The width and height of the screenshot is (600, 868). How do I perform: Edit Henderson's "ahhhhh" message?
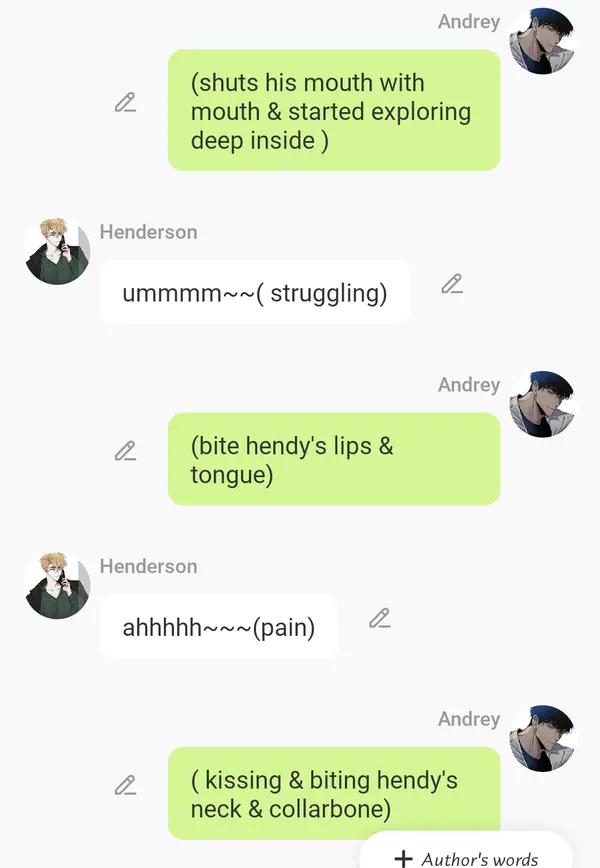[379, 619]
